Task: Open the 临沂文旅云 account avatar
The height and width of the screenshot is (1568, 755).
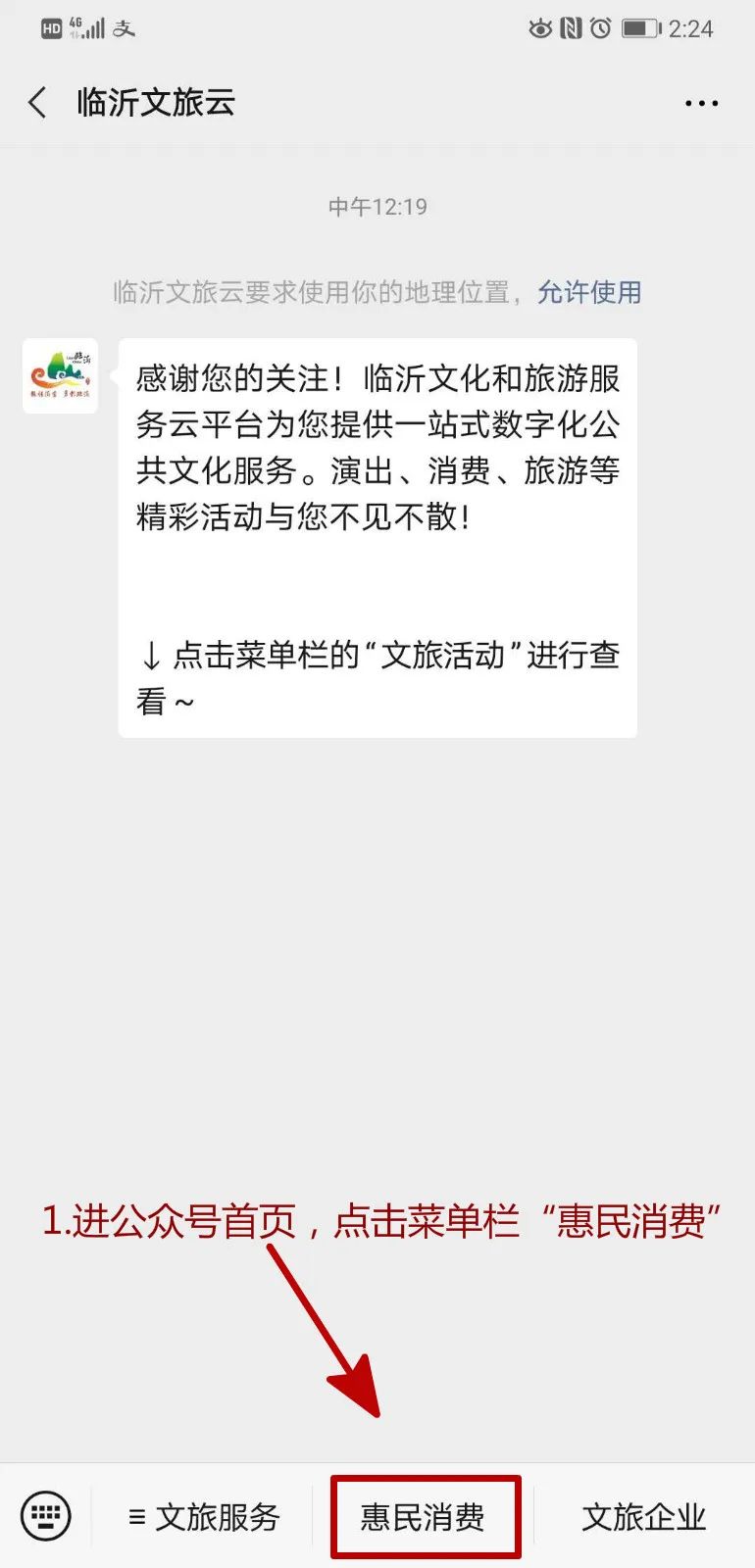Action: tap(60, 376)
